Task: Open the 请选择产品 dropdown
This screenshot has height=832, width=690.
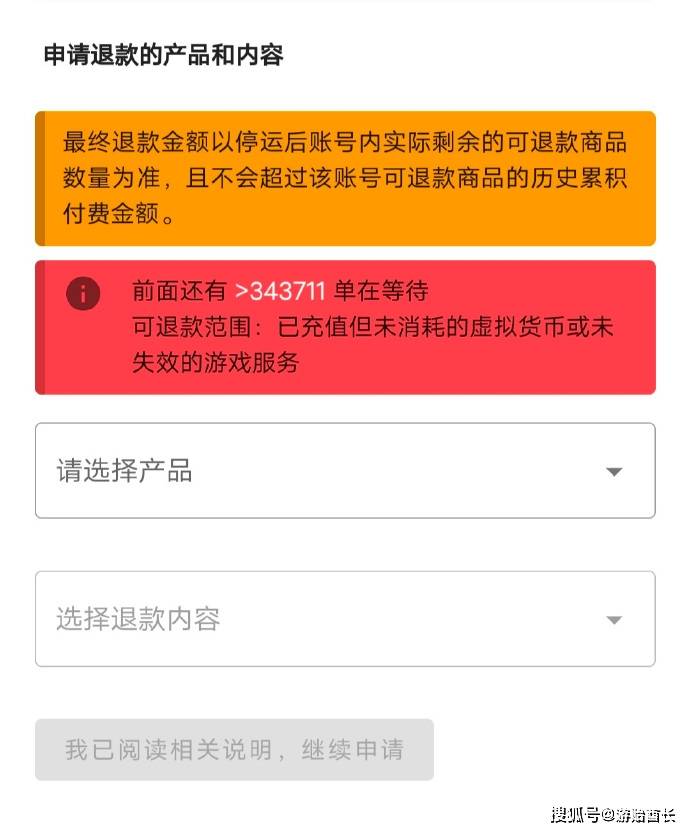Action: click(344, 471)
